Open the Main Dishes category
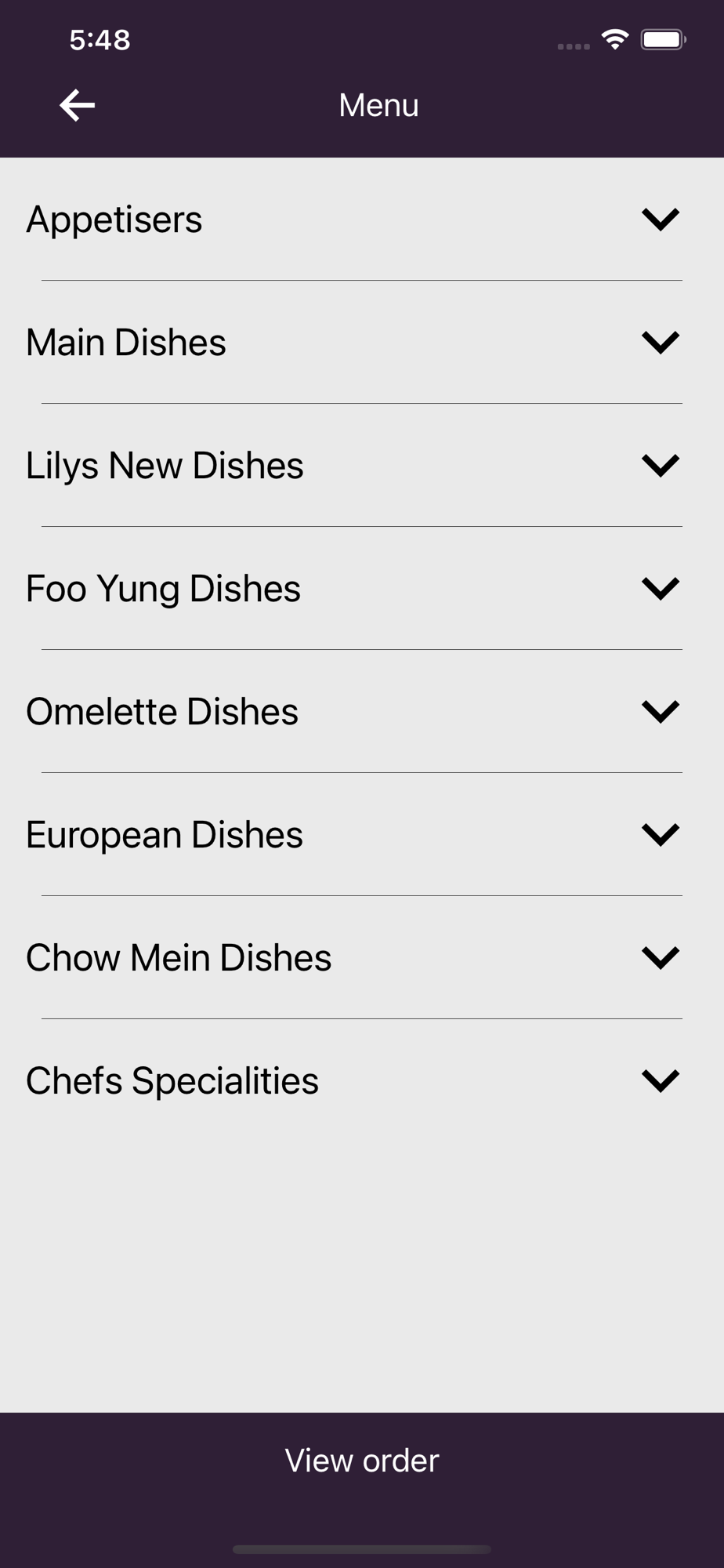 coord(660,343)
